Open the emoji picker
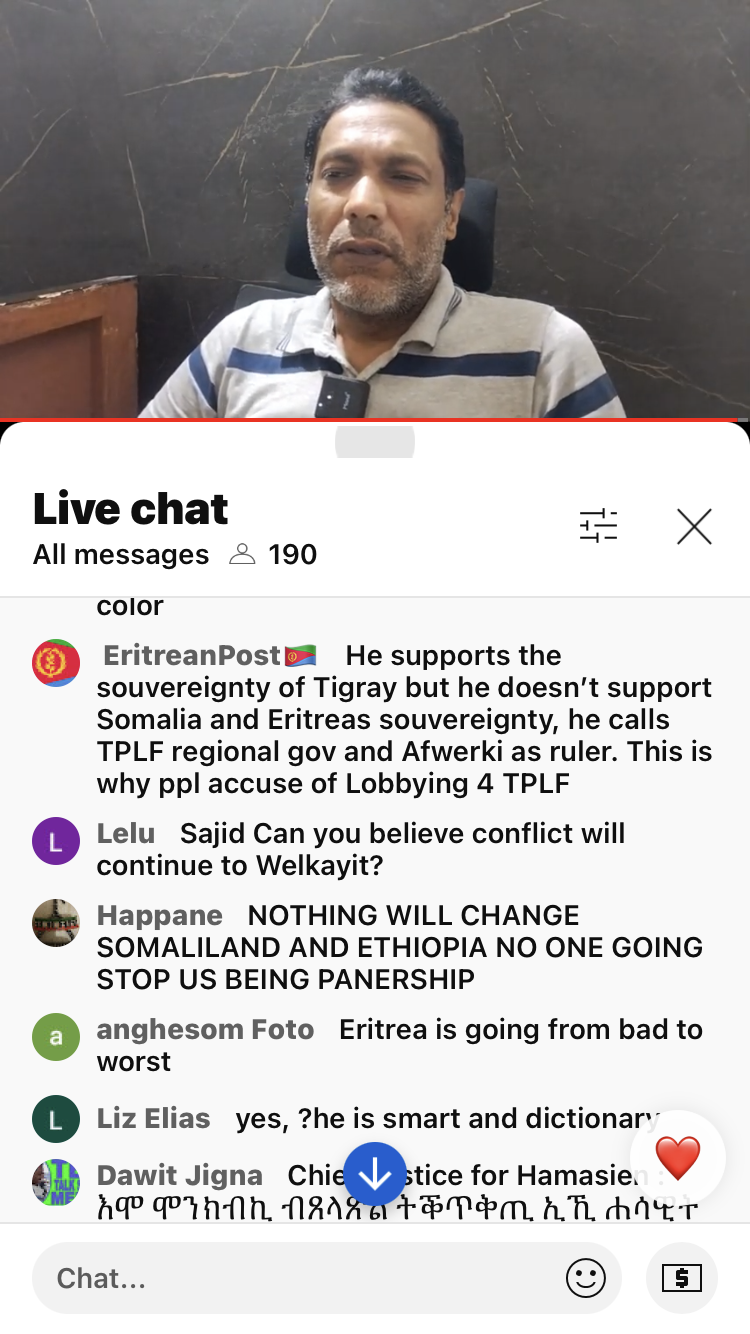Viewport: 750px width, 1334px height. click(586, 1278)
